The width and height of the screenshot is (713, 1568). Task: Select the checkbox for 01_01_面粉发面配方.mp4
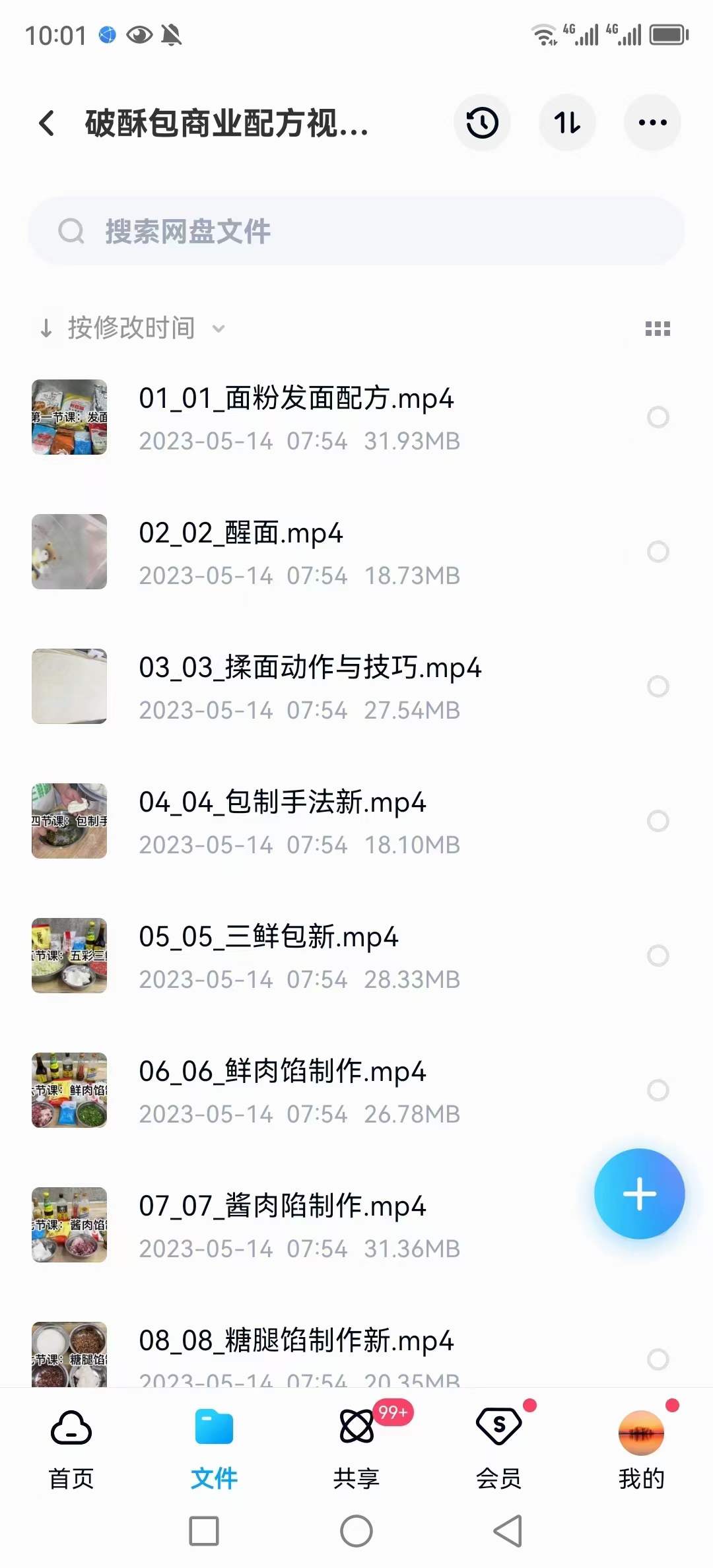point(658,417)
